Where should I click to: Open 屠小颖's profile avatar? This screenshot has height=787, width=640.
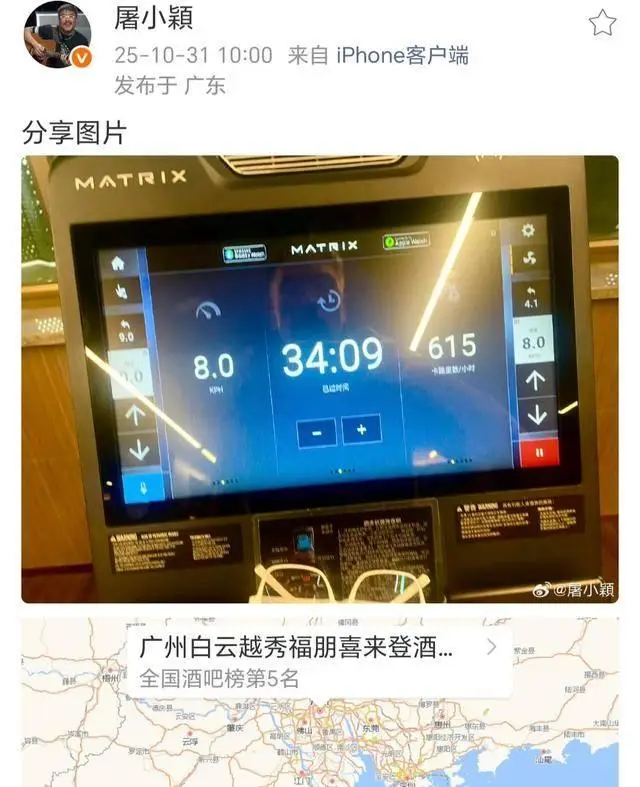(57, 36)
